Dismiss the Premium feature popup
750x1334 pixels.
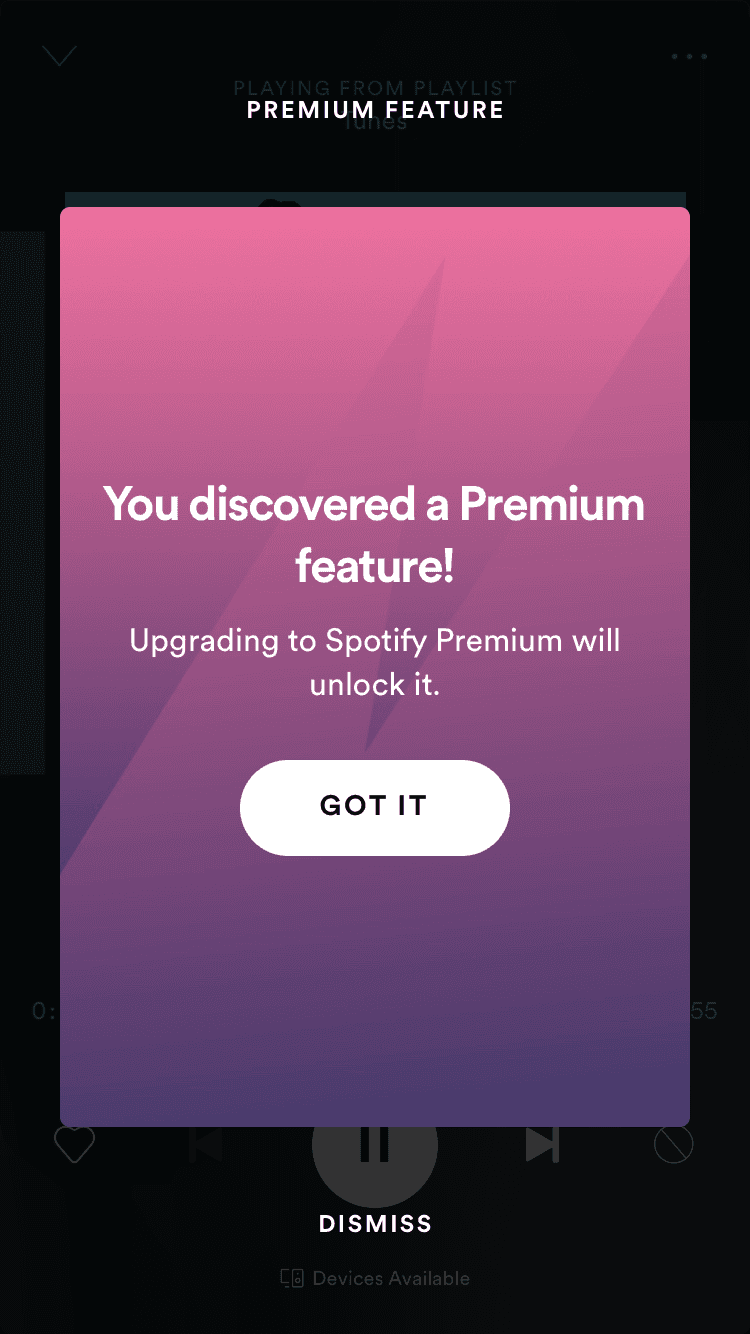pyautogui.click(x=375, y=1223)
